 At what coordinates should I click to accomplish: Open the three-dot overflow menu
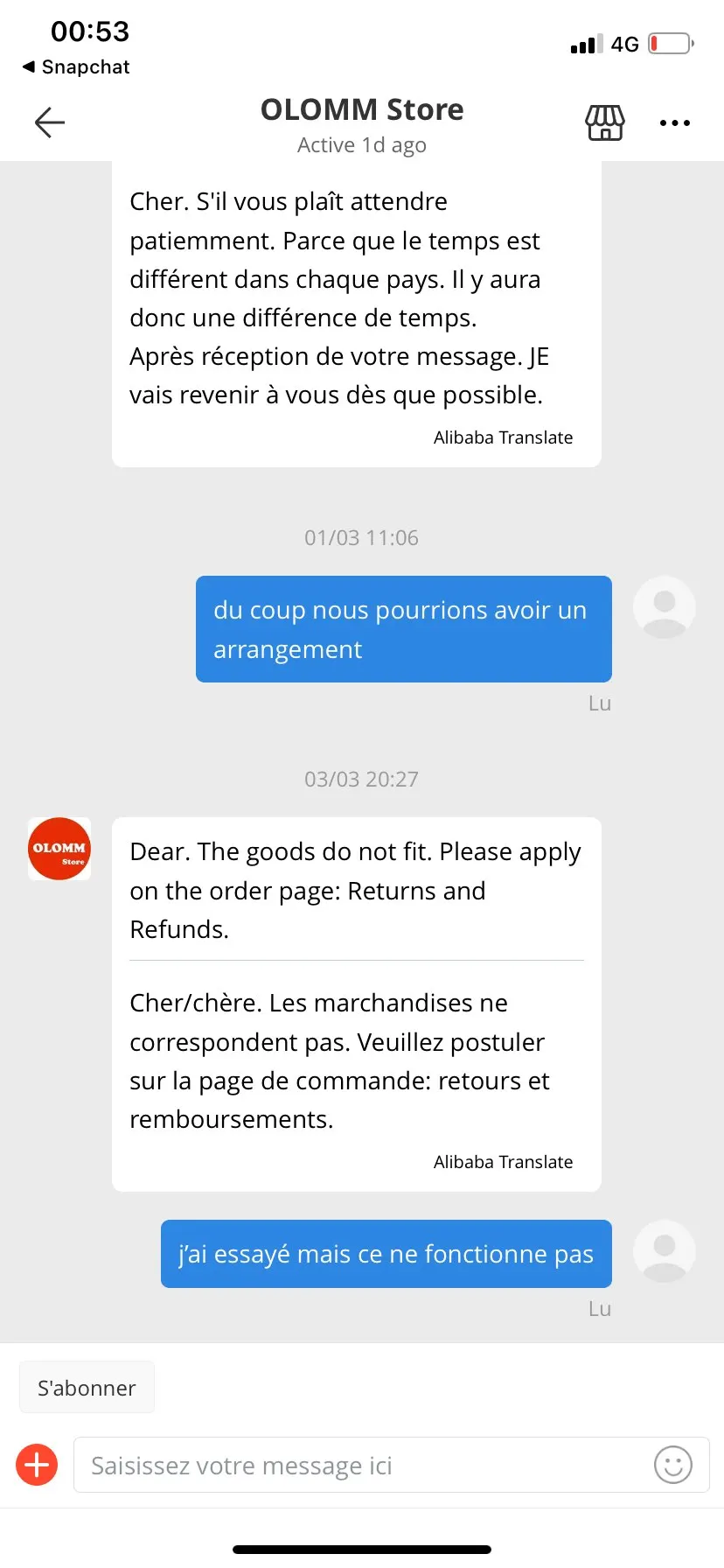tap(674, 123)
